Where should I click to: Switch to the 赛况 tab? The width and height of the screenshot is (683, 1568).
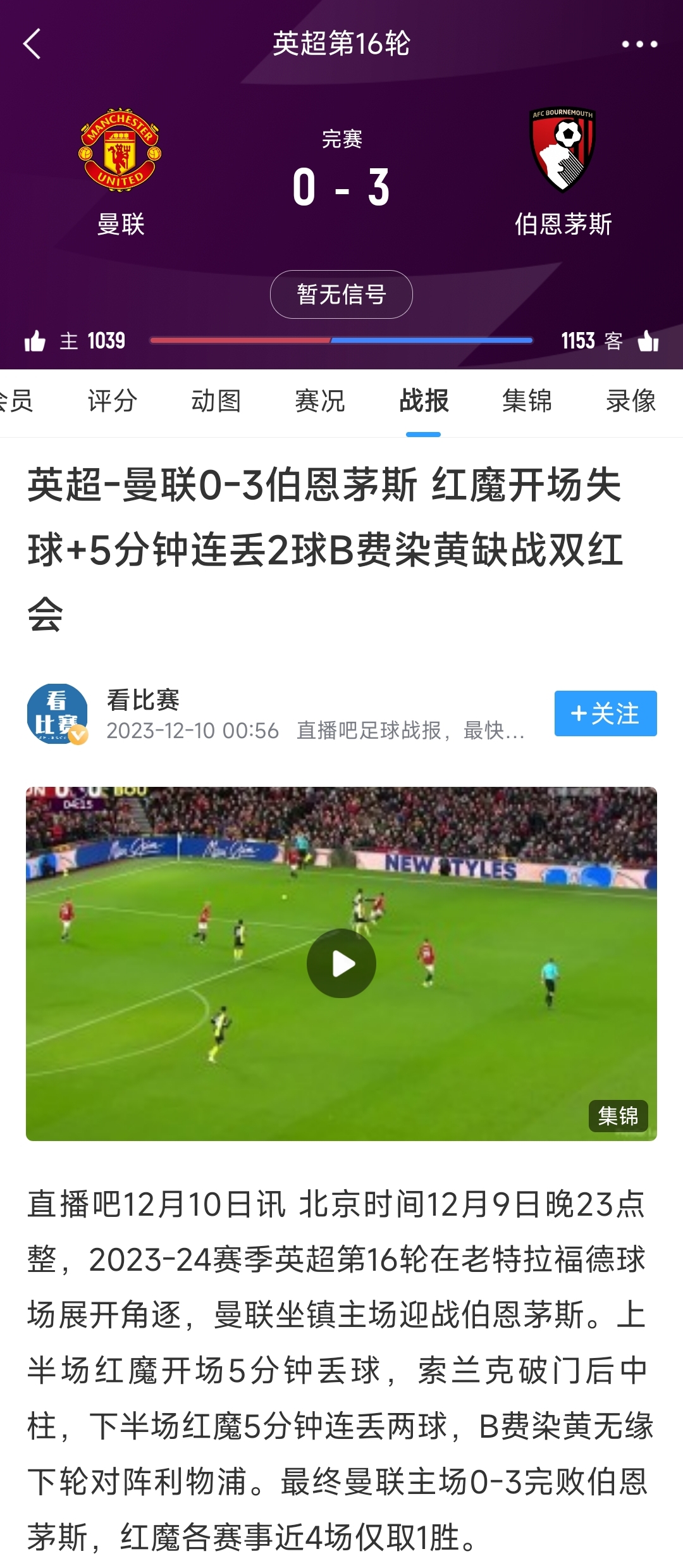coord(319,401)
